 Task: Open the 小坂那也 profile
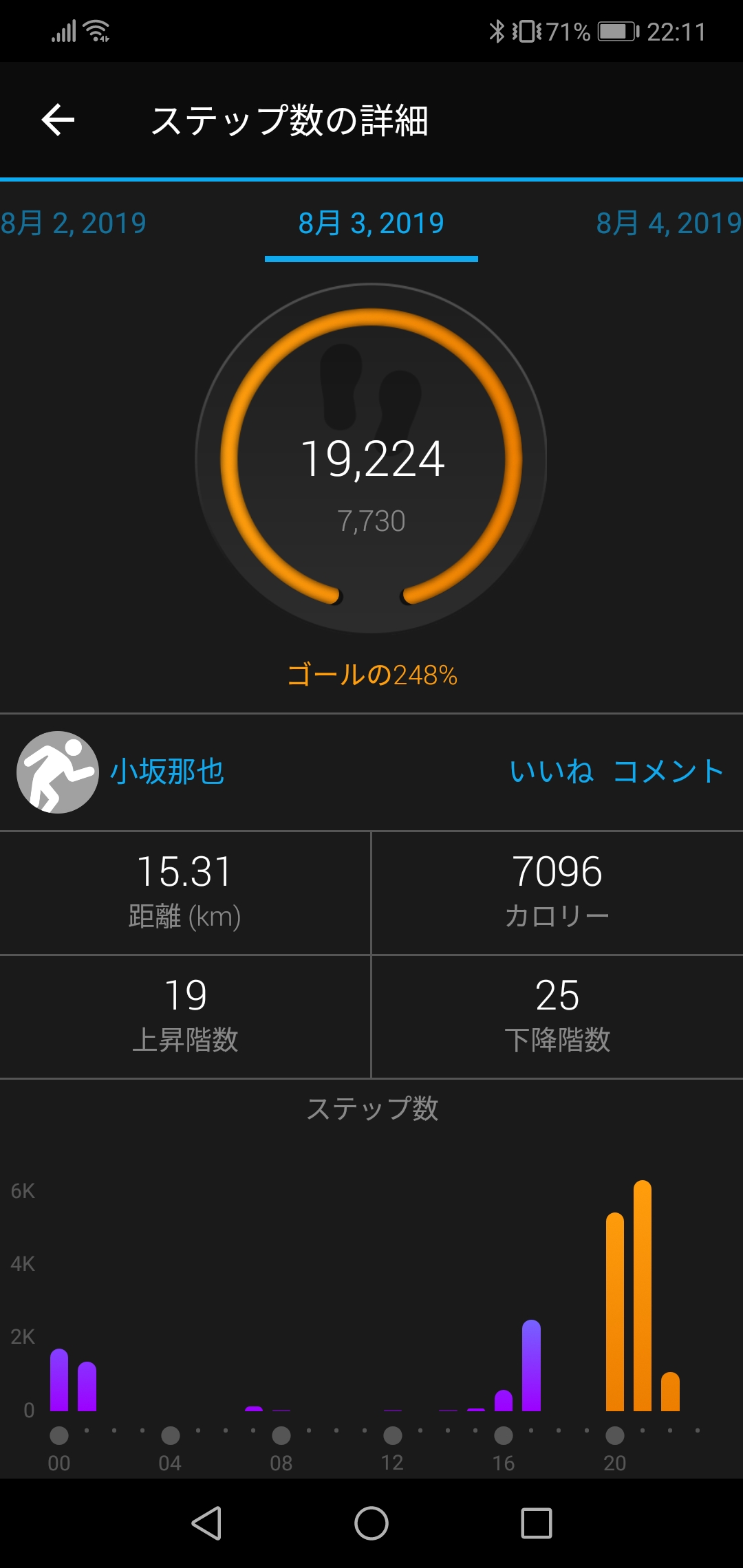(167, 772)
